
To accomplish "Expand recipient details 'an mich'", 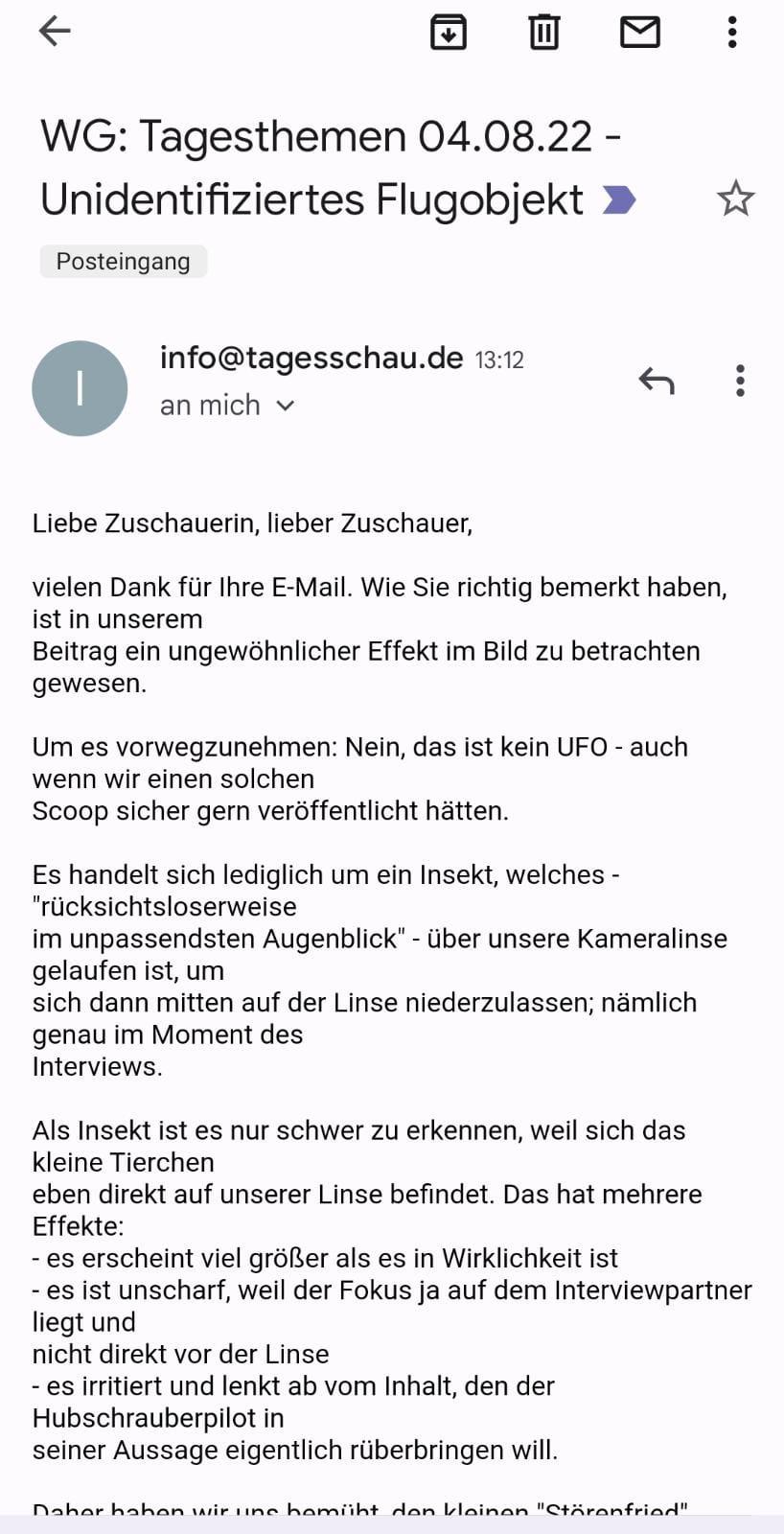I will pyautogui.click(x=227, y=406).
